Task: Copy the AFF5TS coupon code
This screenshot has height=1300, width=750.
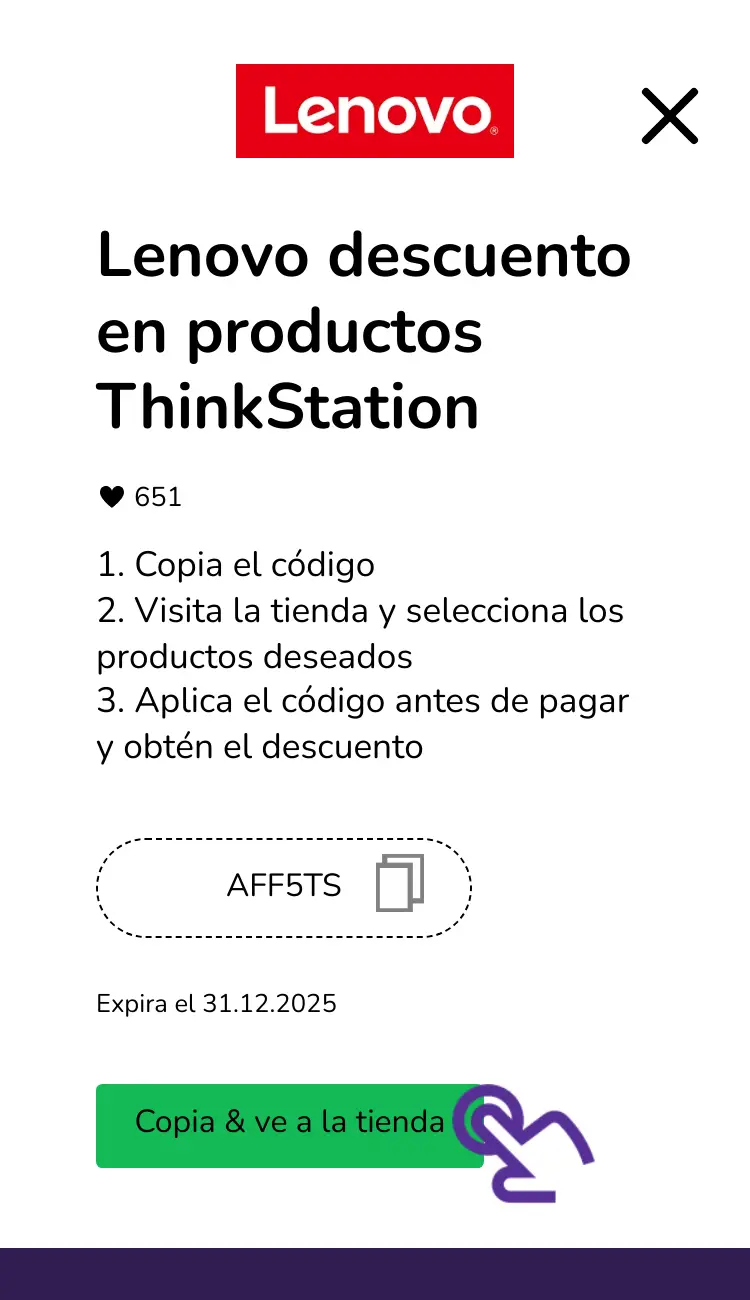Action: pos(400,884)
